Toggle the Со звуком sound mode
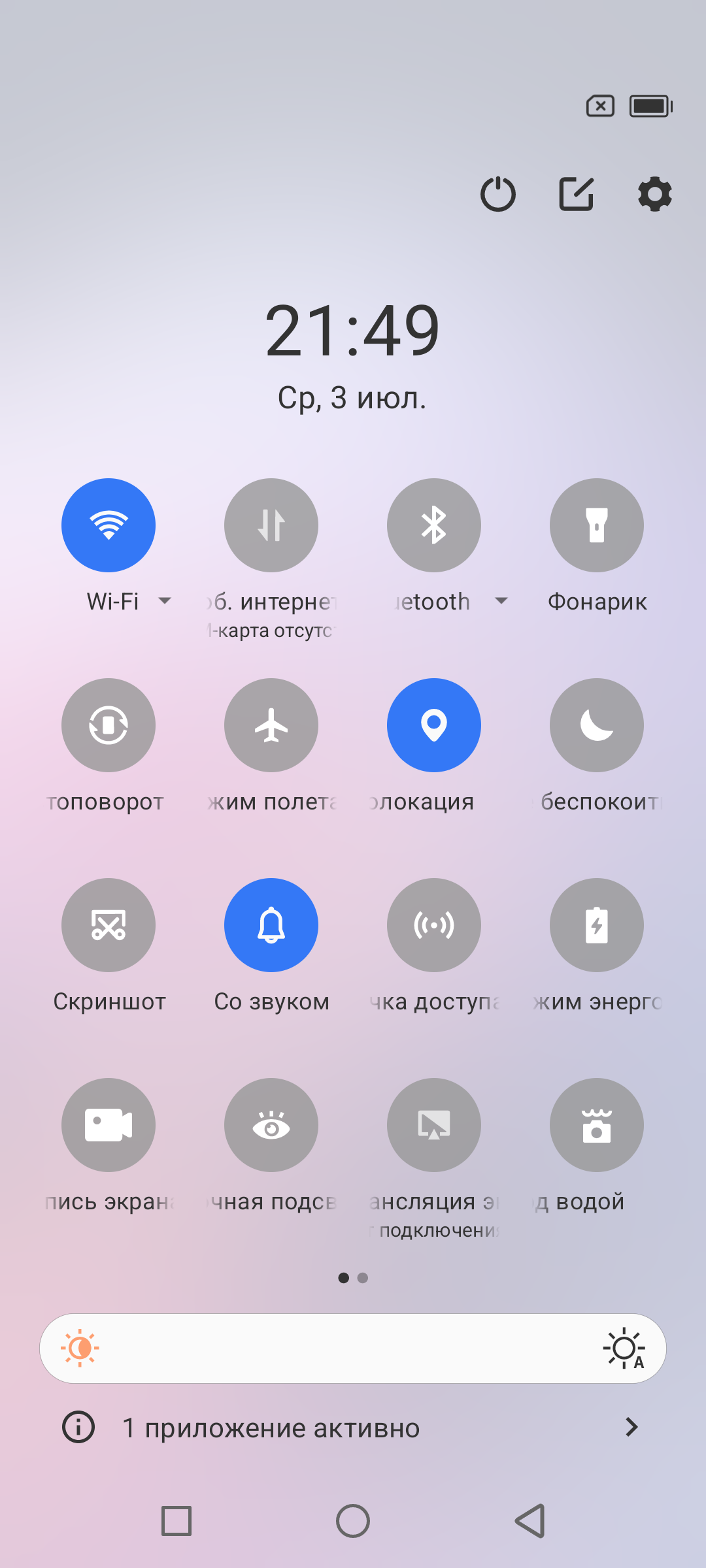This screenshot has height=1568, width=706. [271, 925]
